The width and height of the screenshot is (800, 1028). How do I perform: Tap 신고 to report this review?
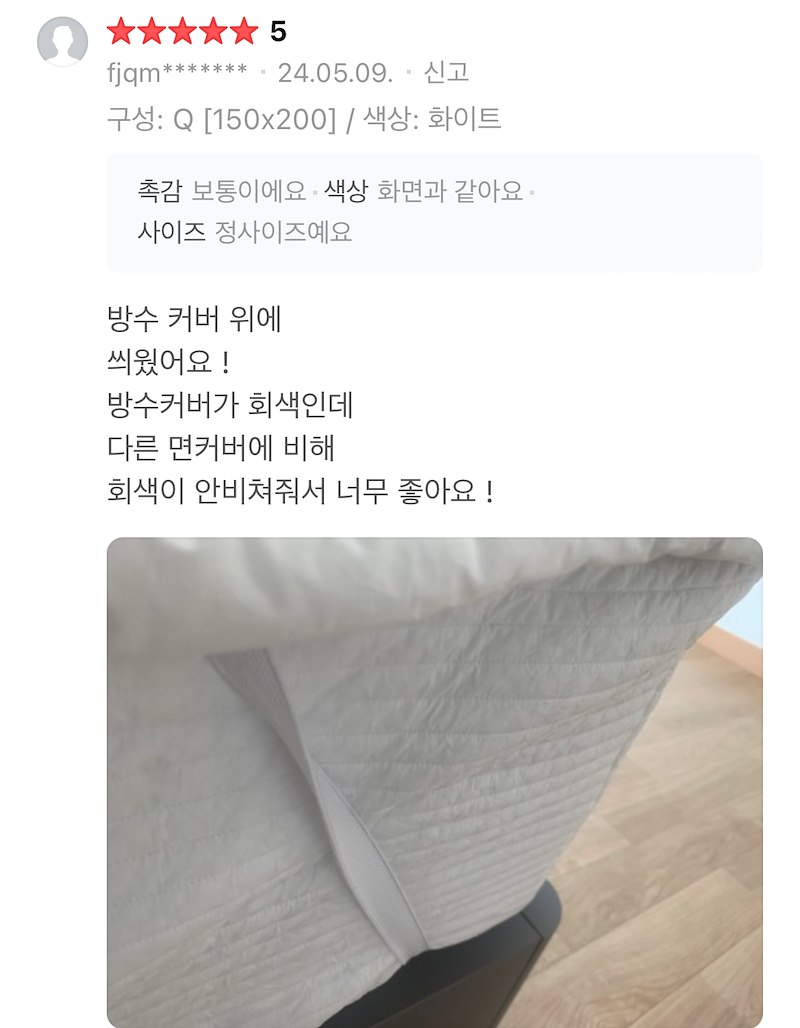(x=446, y=73)
